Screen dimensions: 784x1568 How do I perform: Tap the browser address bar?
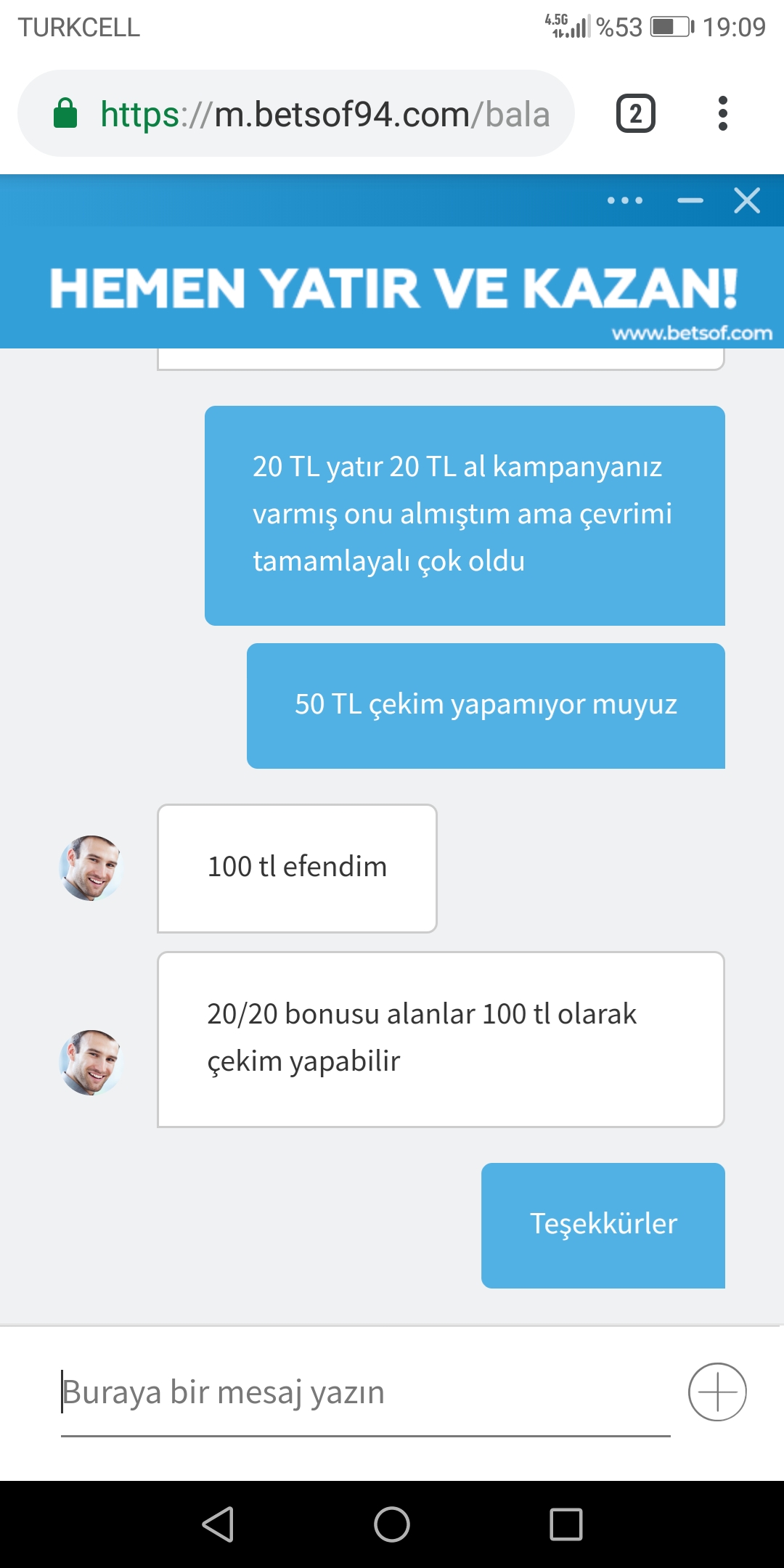pyautogui.click(x=295, y=113)
